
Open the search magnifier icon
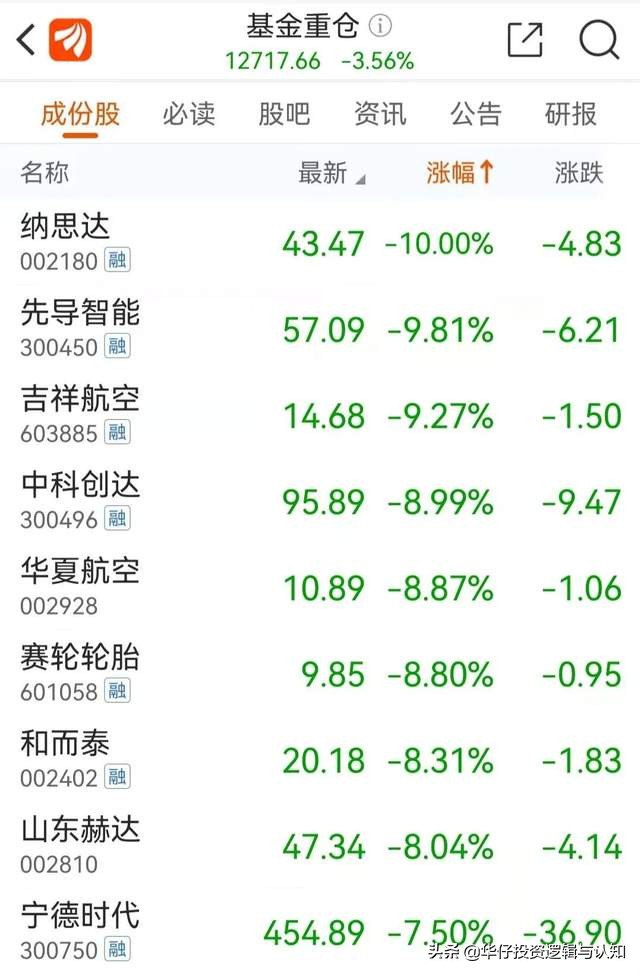point(599,40)
